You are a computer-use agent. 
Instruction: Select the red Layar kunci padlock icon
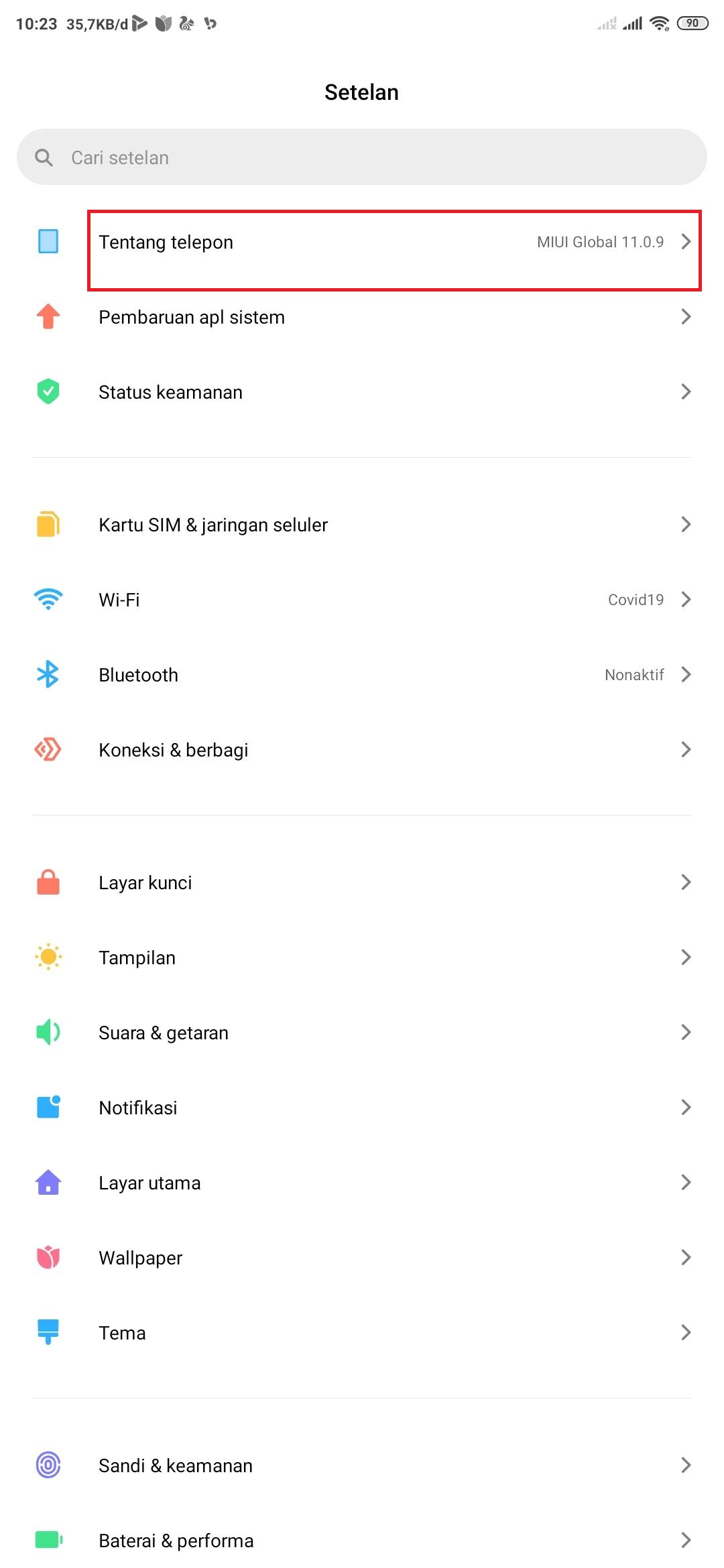click(x=48, y=883)
